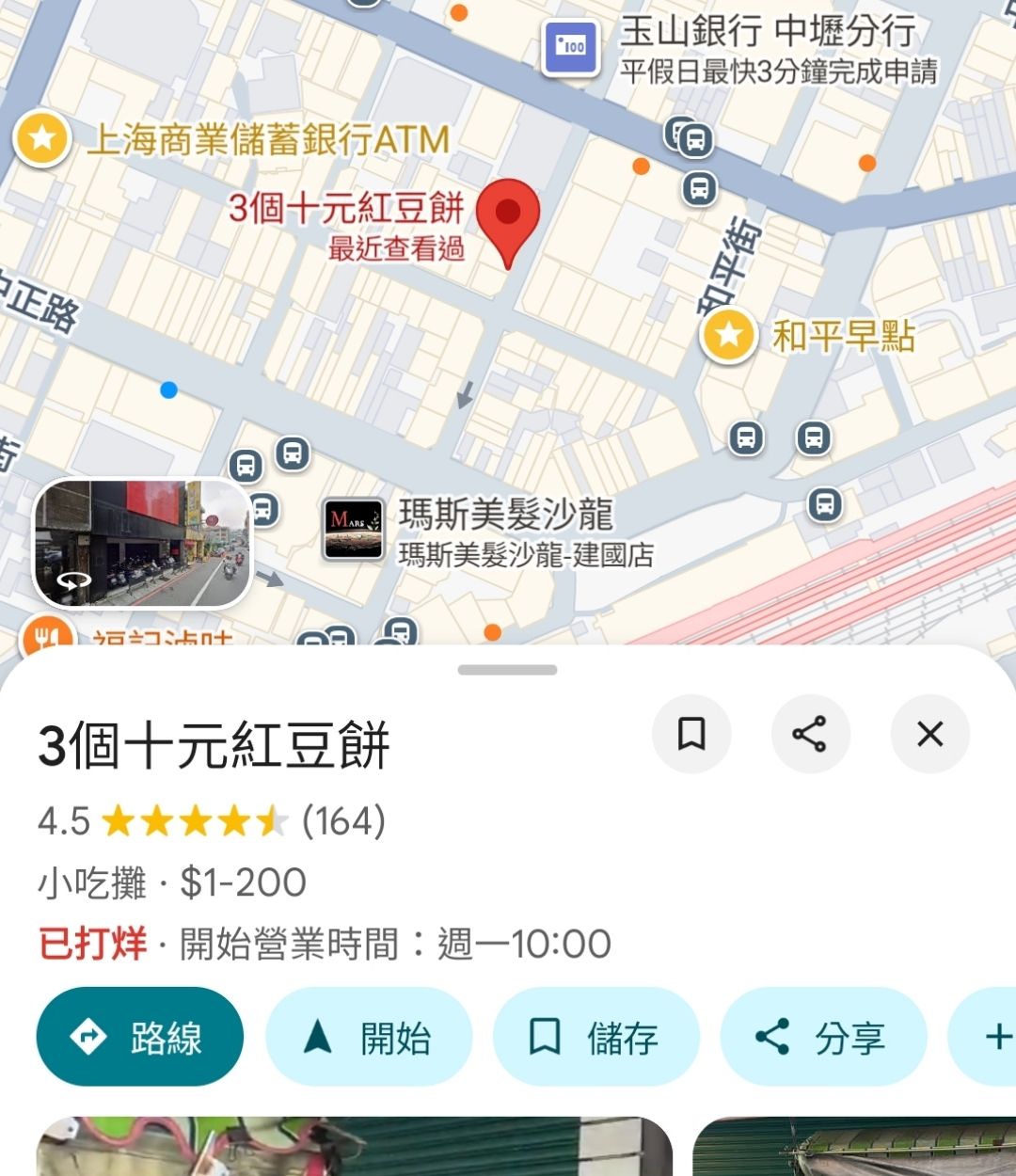Open the Street View thumbnail
Image resolution: width=1016 pixels, height=1176 pixels.
click(143, 544)
